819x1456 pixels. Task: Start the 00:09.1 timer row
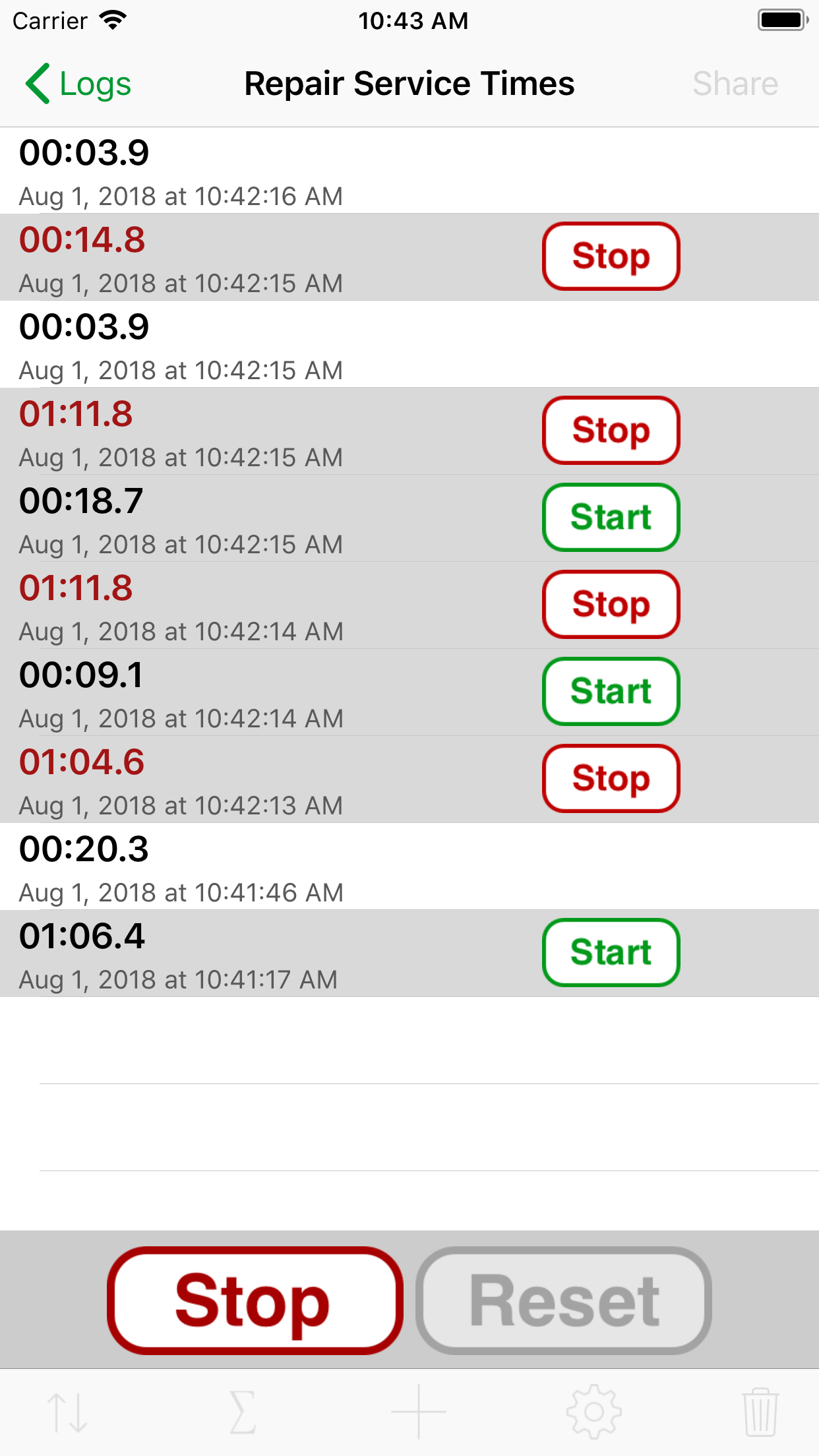611,692
